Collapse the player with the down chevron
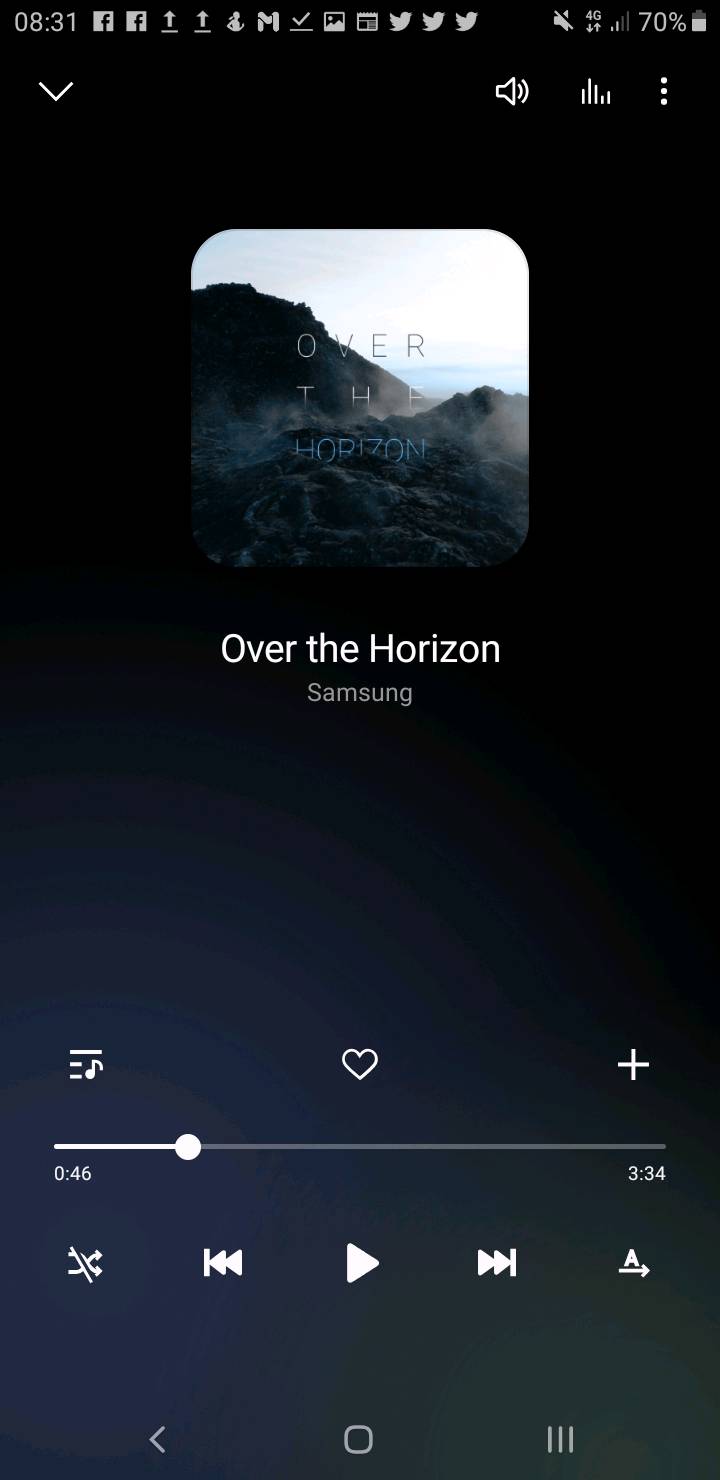The width and height of the screenshot is (720, 1480). 56,92
